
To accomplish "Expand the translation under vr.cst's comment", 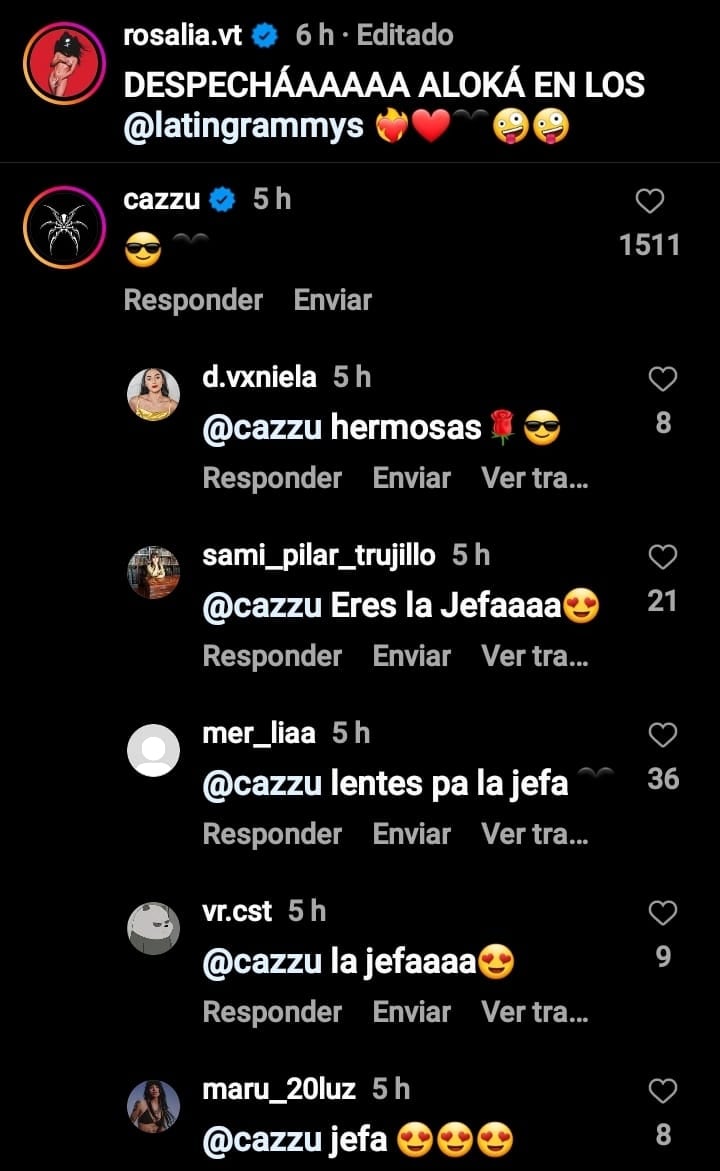I will click(x=536, y=1012).
